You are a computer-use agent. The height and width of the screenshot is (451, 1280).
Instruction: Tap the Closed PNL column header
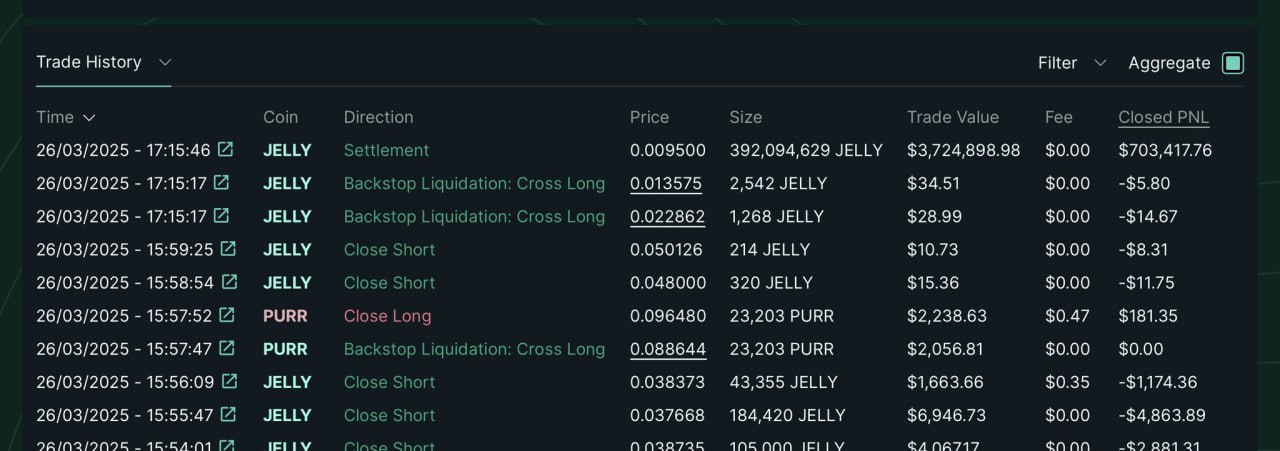tap(1163, 117)
